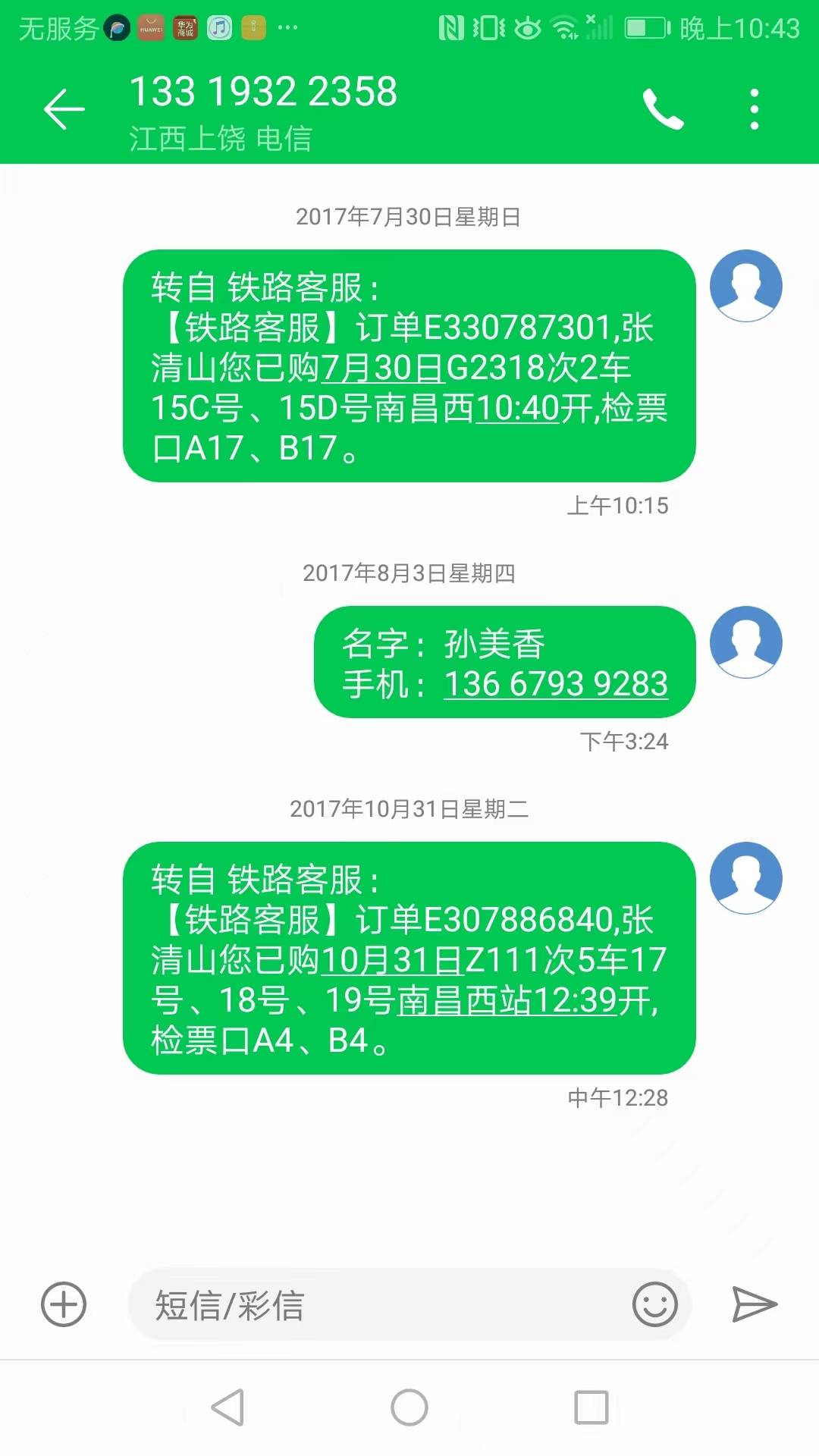Tap the avatar next to the 孙美香 message

click(x=745, y=642)
